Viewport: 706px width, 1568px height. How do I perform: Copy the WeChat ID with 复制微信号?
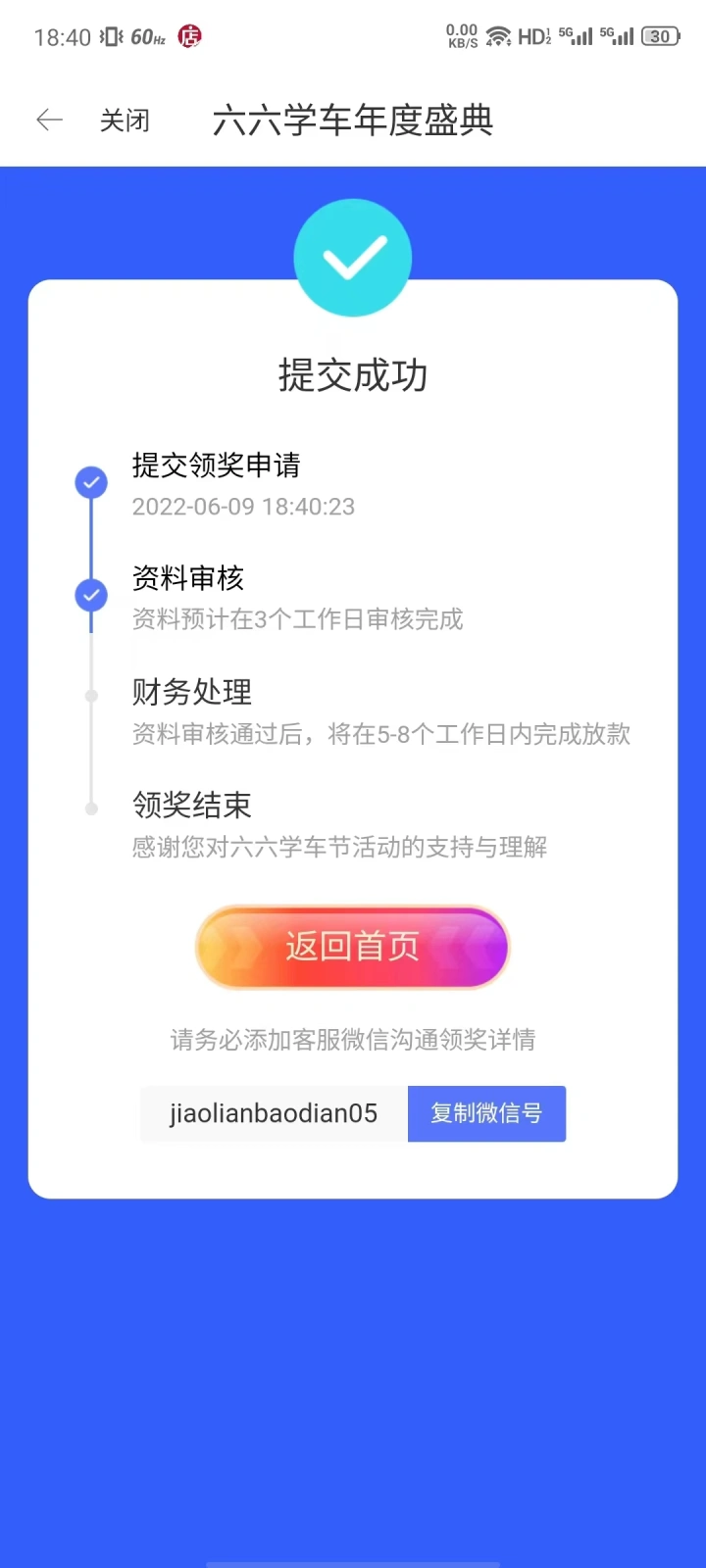486,1113
